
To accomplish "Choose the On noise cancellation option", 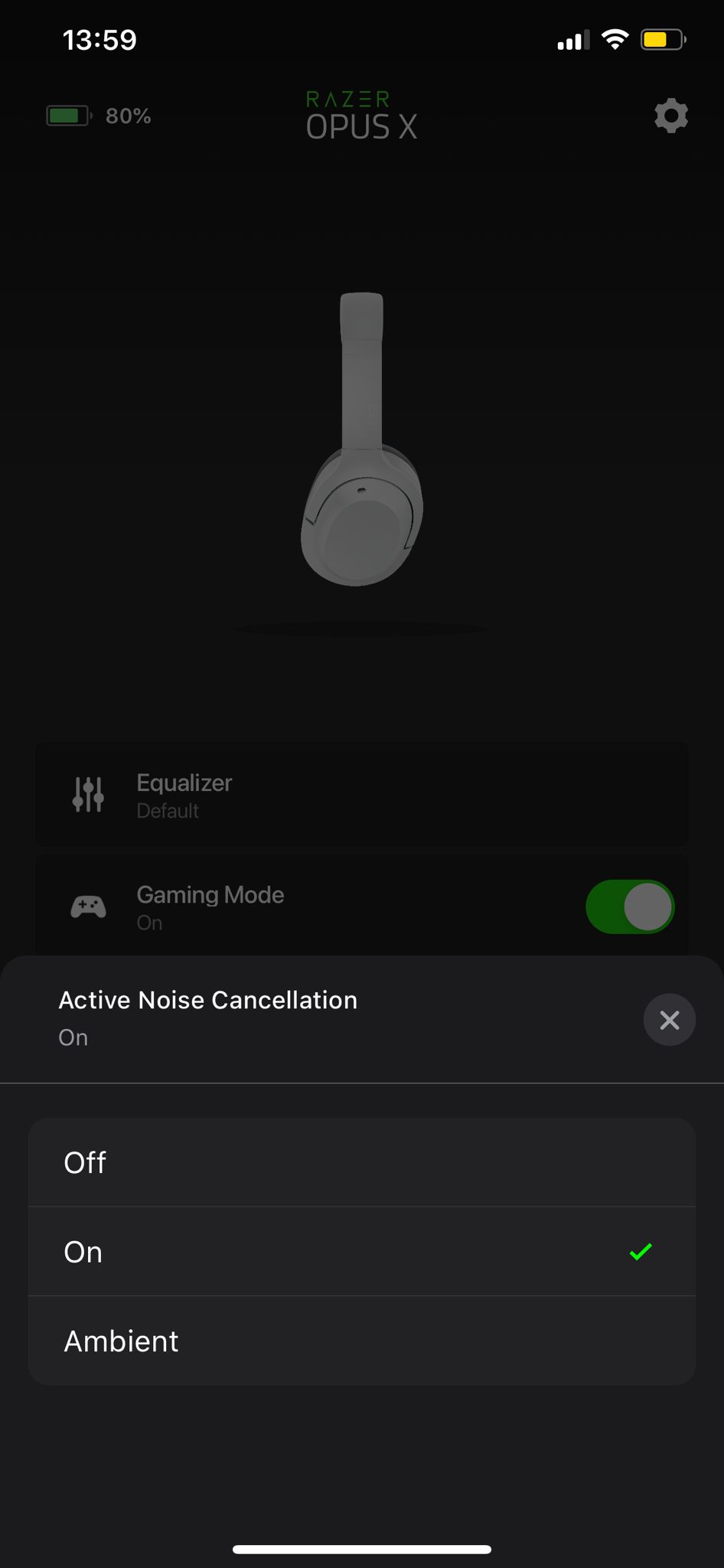I will click(x=361, y=1252).
